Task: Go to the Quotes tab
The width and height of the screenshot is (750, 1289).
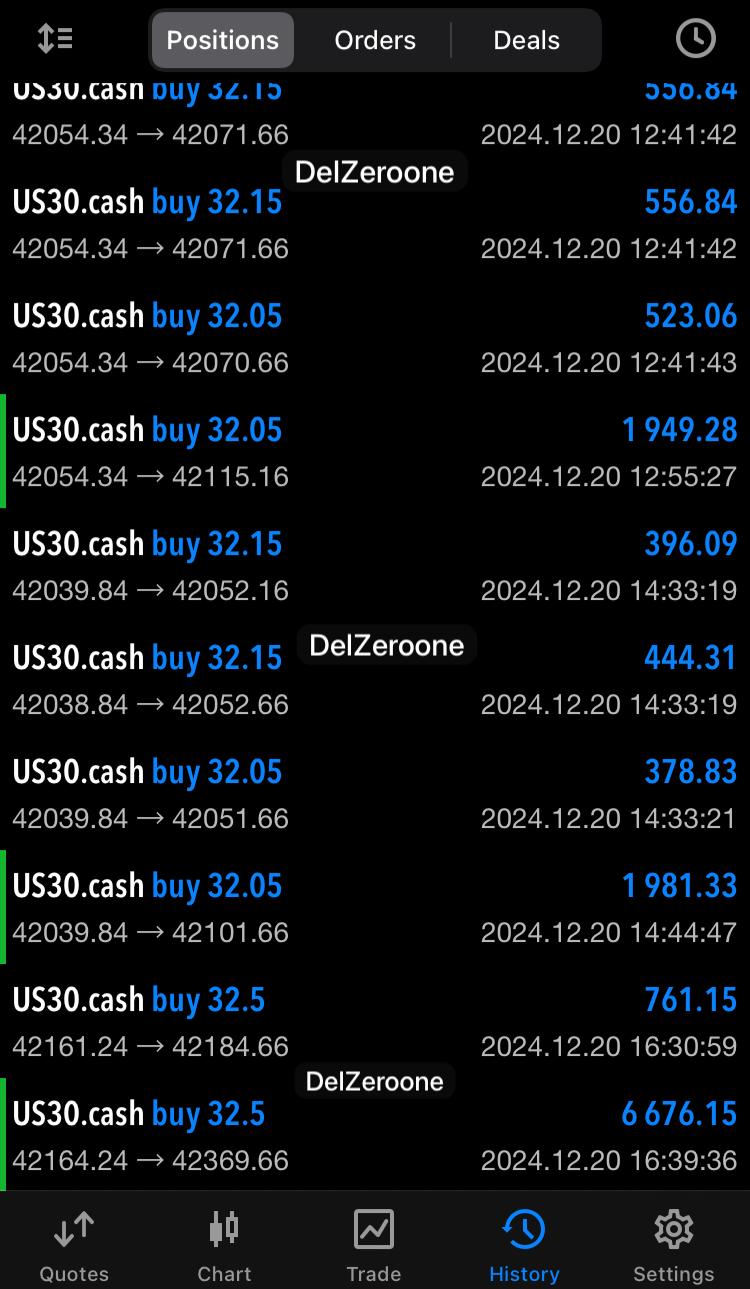Action: 74,1245
